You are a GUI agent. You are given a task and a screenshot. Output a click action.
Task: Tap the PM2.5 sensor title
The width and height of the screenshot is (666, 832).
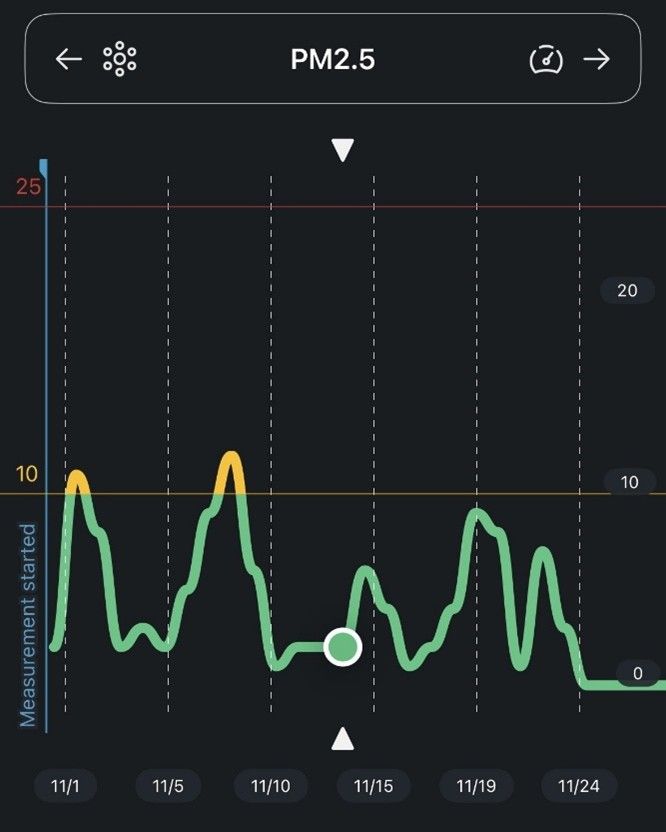(331, 59)
